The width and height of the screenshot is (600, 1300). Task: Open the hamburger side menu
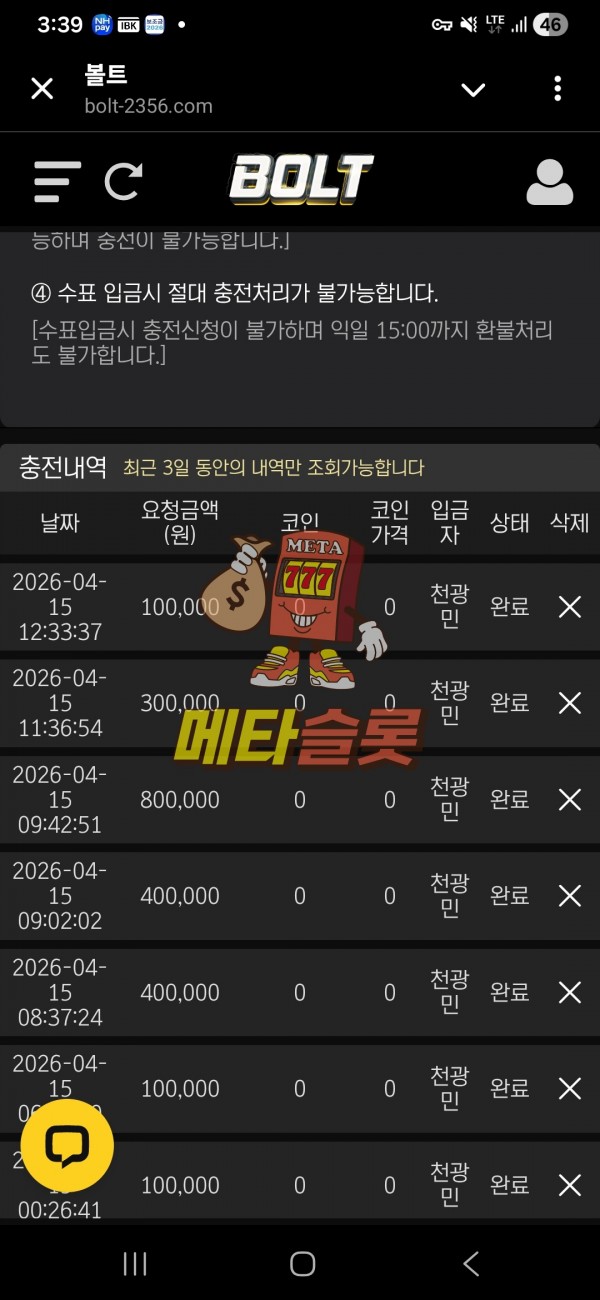(x=57, y=182)
